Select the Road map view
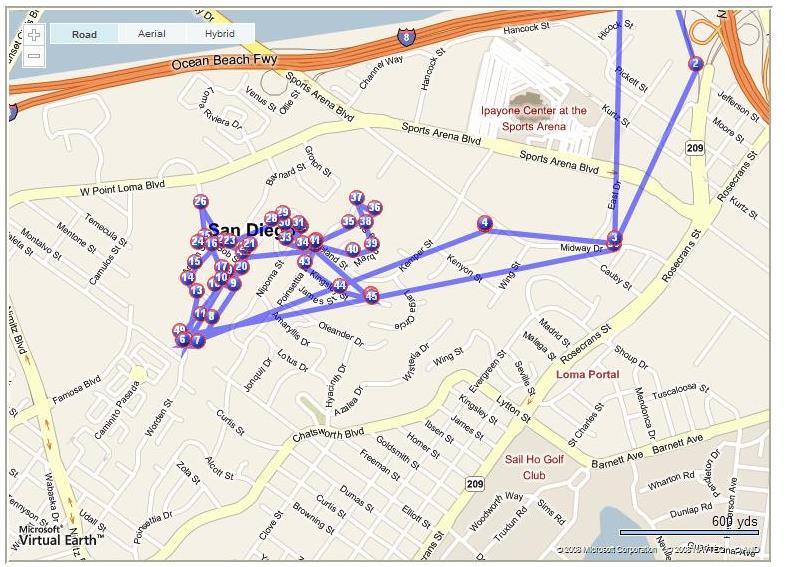This screenshot has width=785, height=567. pos(84,34)
